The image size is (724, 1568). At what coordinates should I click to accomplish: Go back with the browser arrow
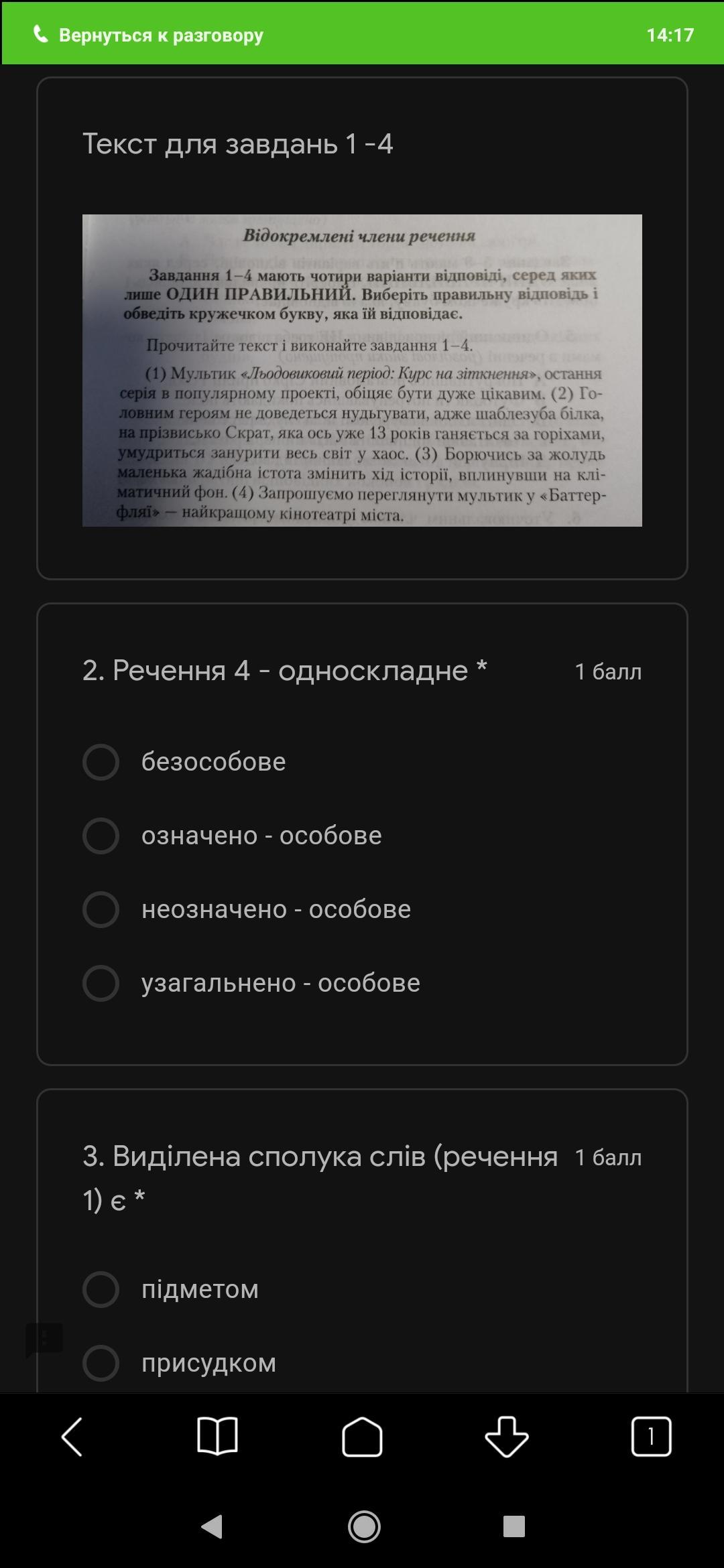[x=72, y=1437]
